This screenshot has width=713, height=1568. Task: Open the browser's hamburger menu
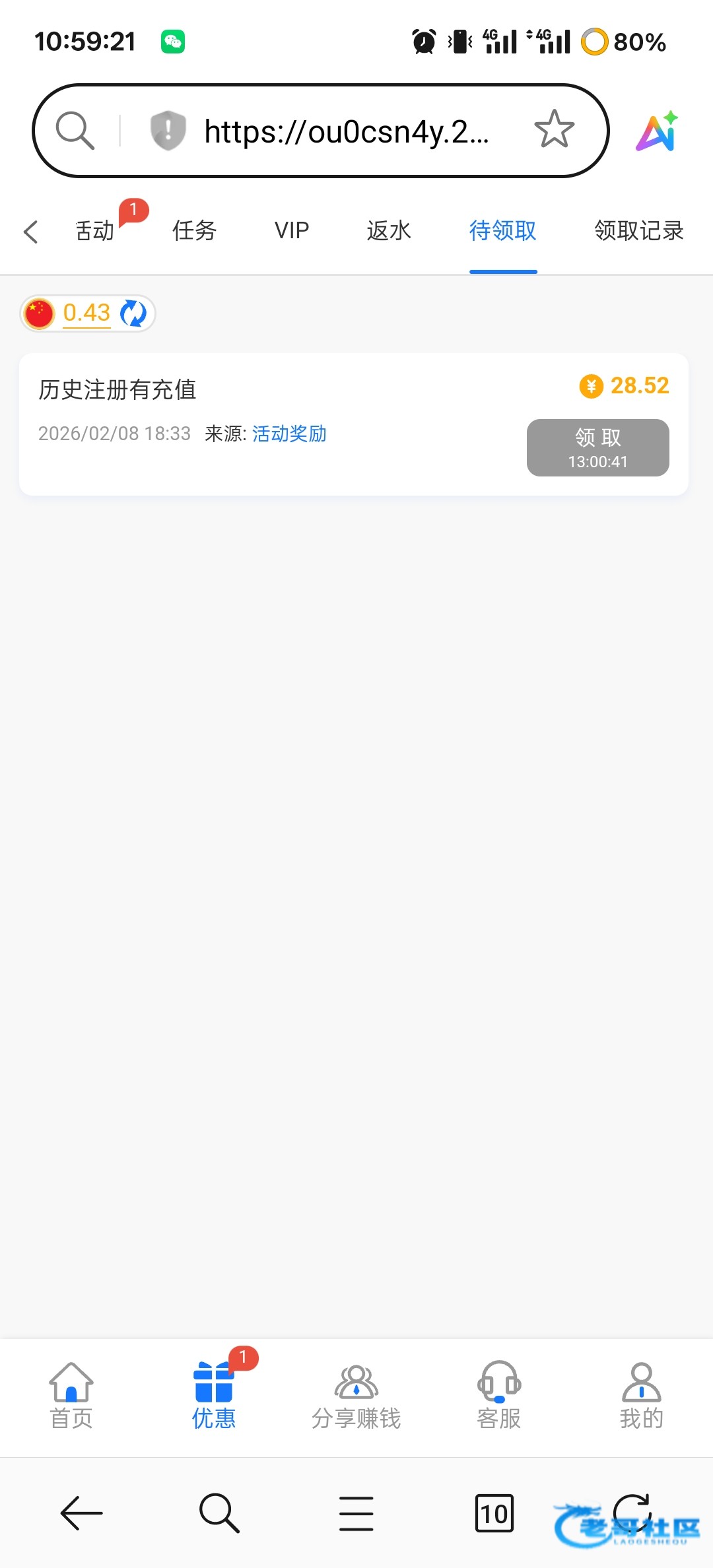[x=356, y=1513]
